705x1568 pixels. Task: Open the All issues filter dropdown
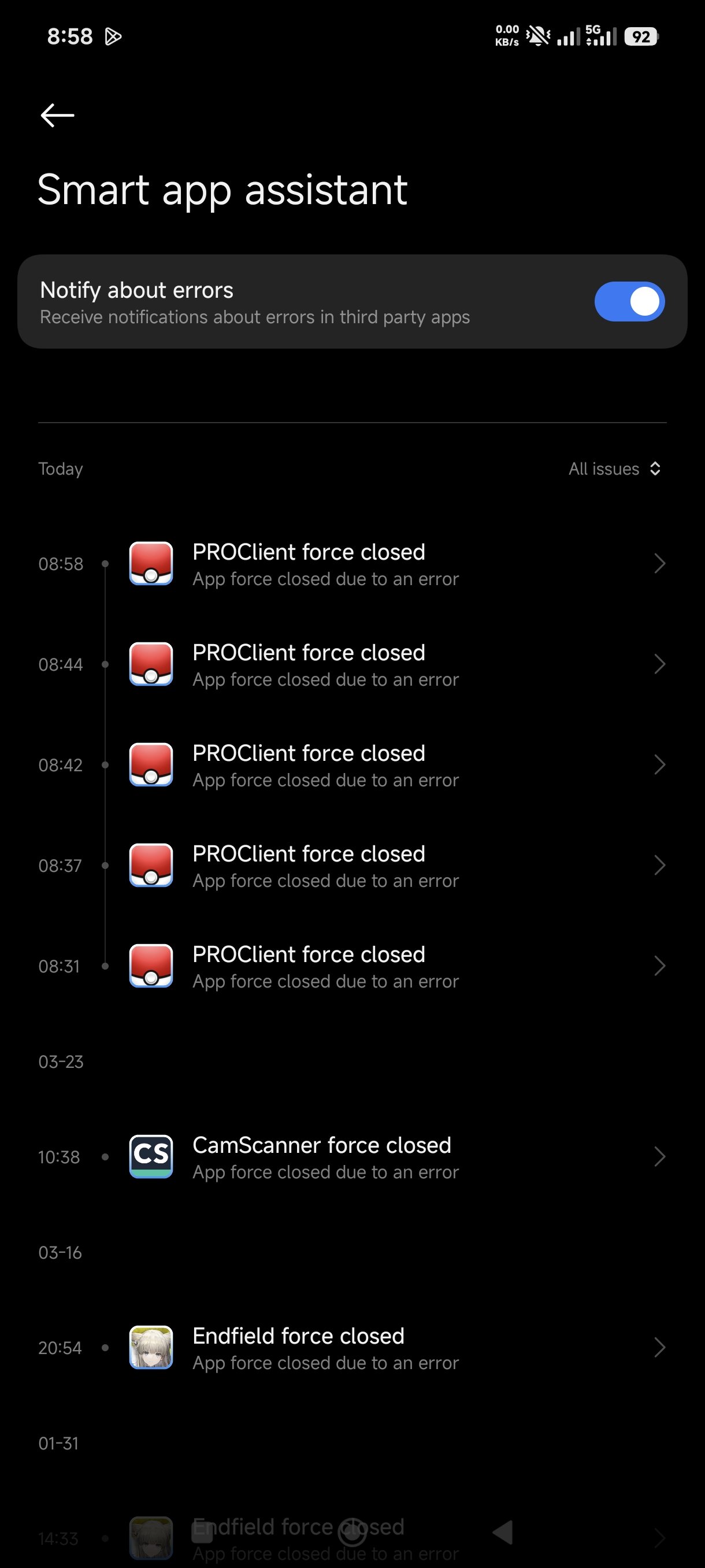tap(614, 469)
